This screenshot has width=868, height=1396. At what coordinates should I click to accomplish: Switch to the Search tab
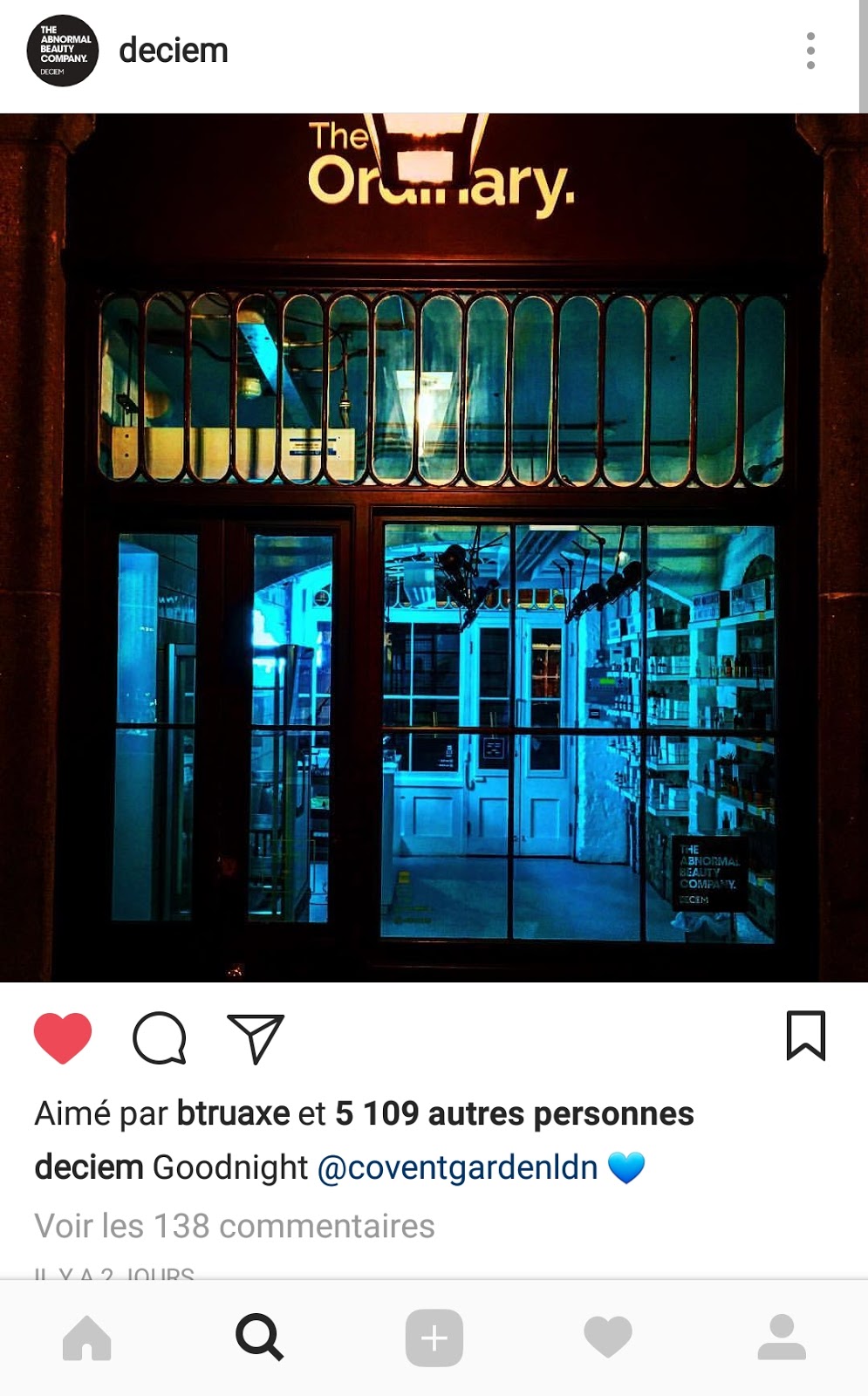coord(260,1338)
